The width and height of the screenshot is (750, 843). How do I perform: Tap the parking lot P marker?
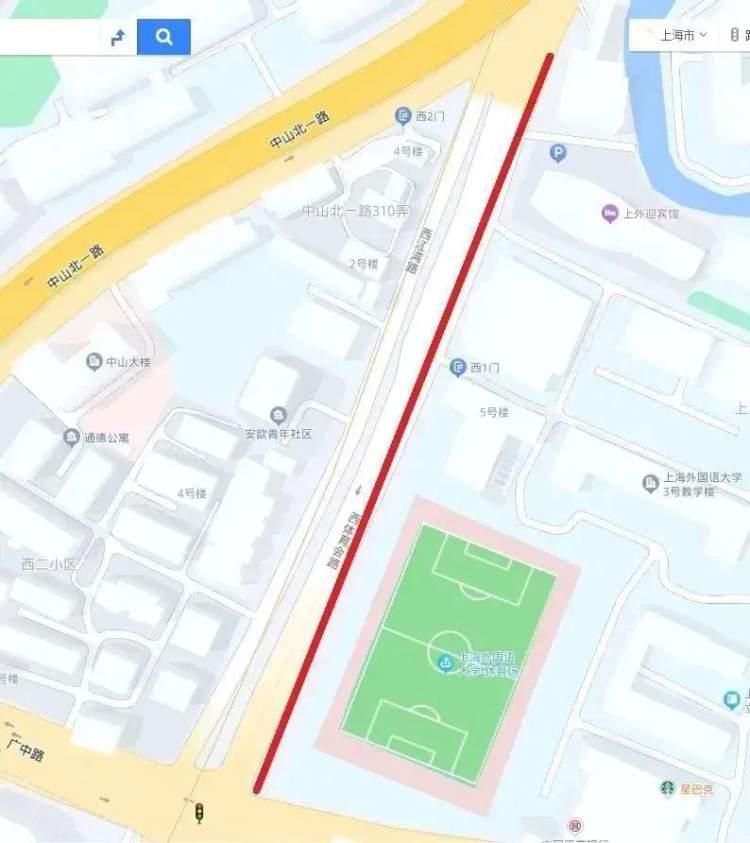click(558, 153)
